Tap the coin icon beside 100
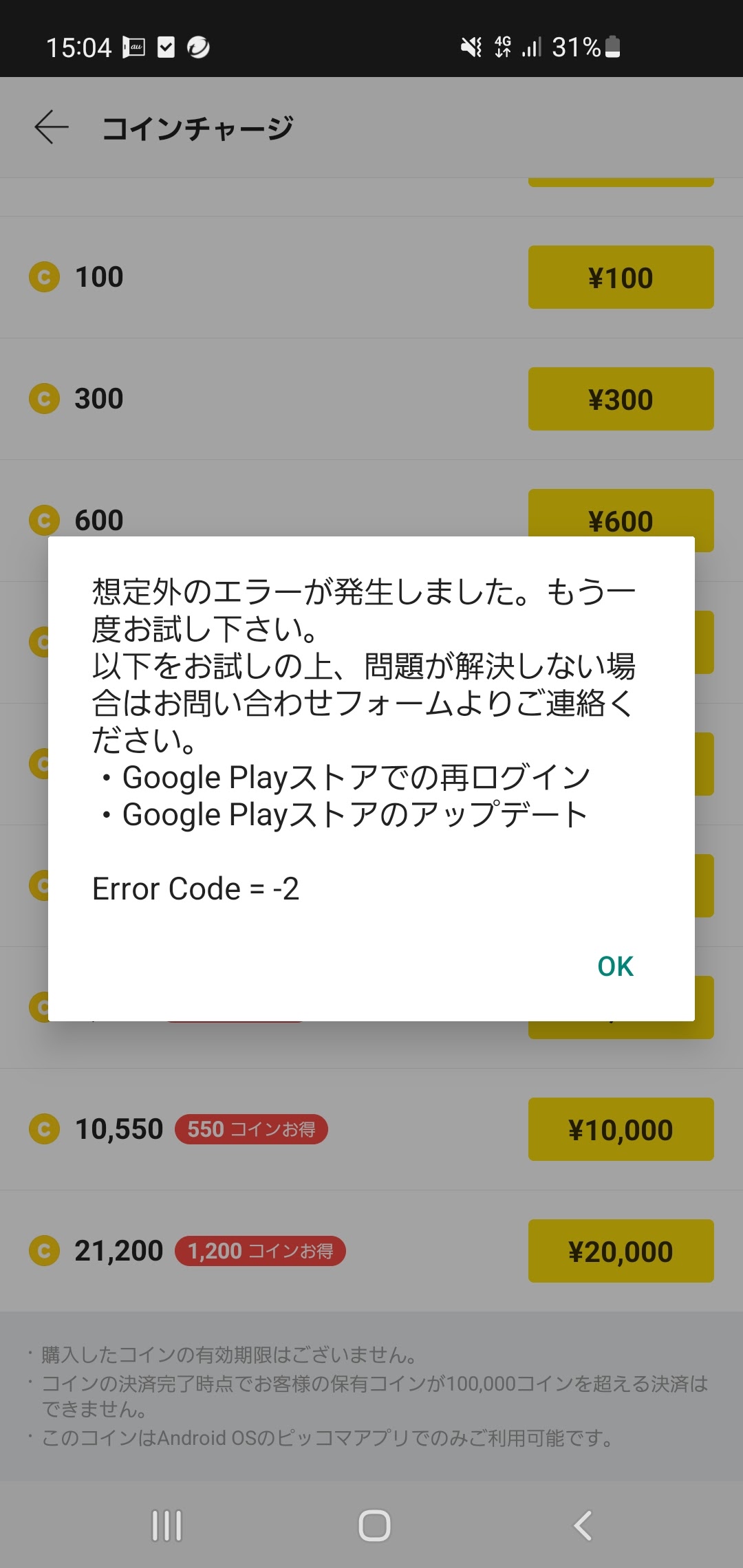743x1568 pixels. (x=44, y=277)
